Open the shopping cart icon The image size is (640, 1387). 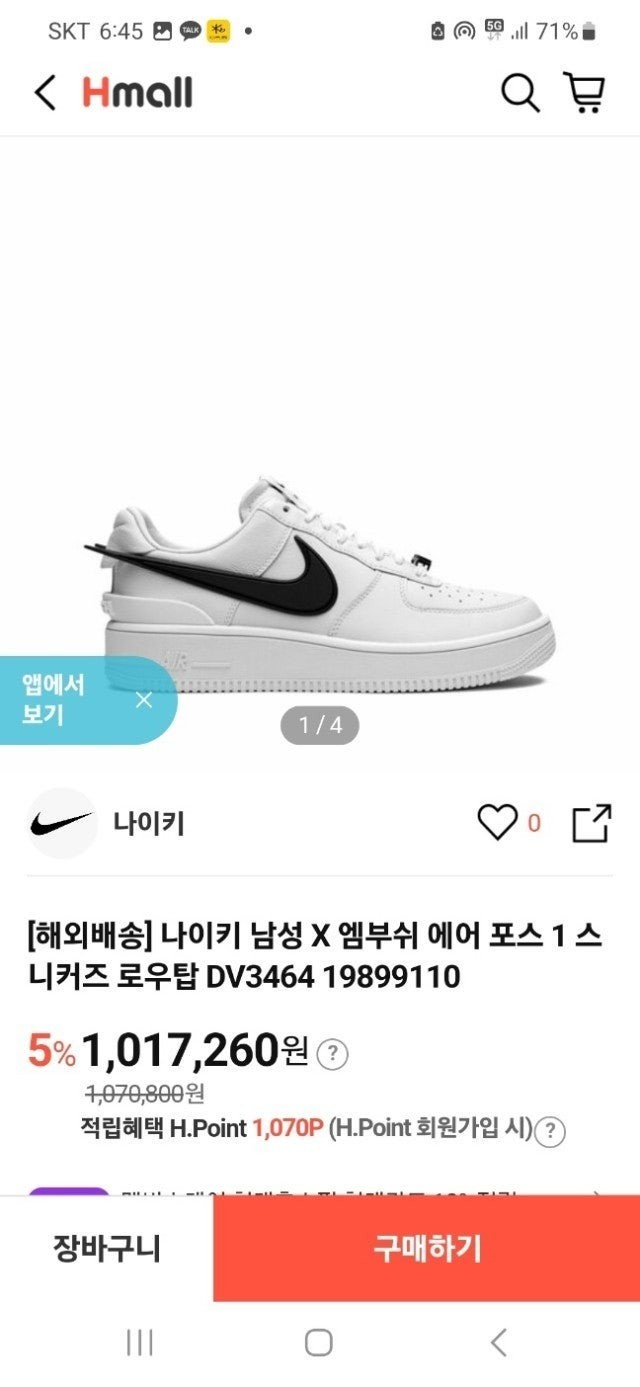click(x=584, y=93)
